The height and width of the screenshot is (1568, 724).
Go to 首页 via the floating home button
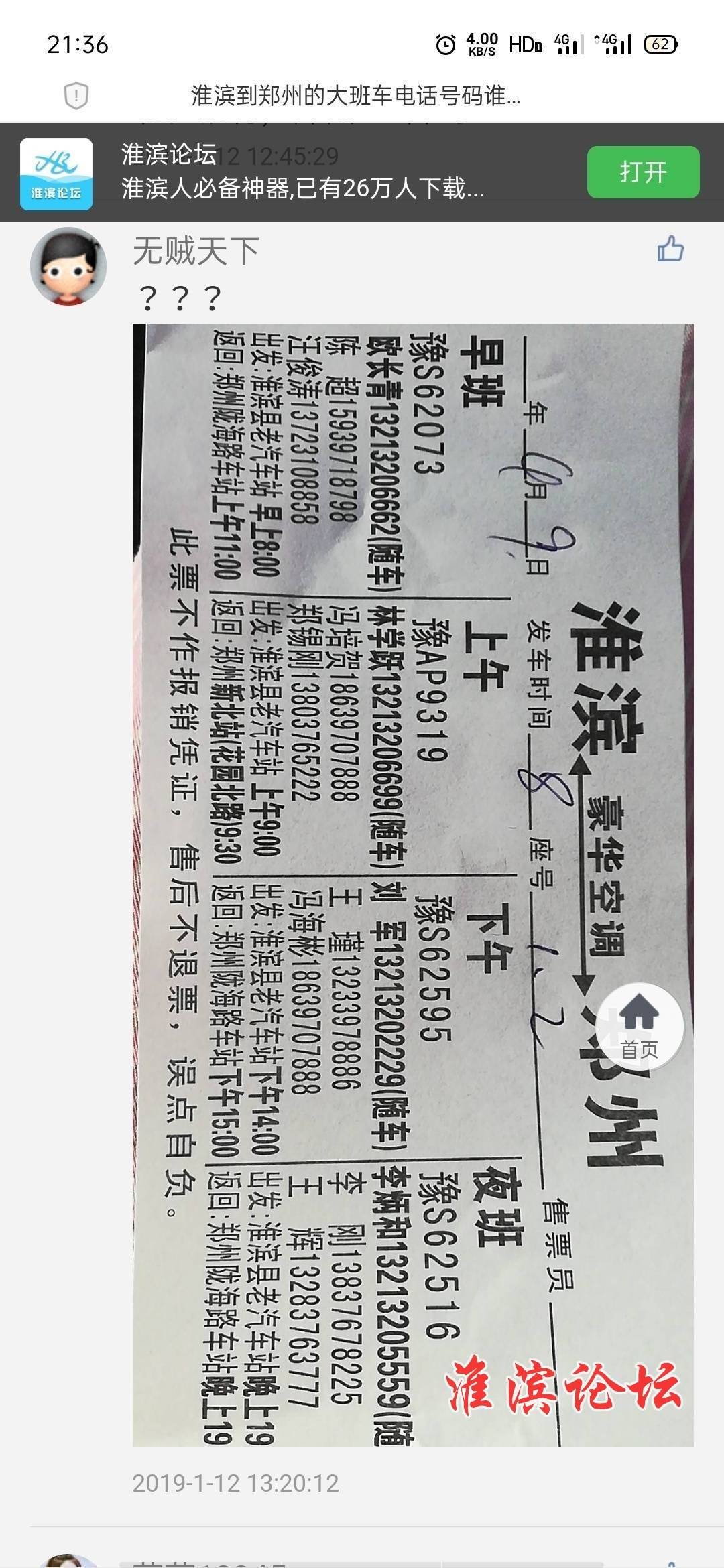click(639, 1026)
